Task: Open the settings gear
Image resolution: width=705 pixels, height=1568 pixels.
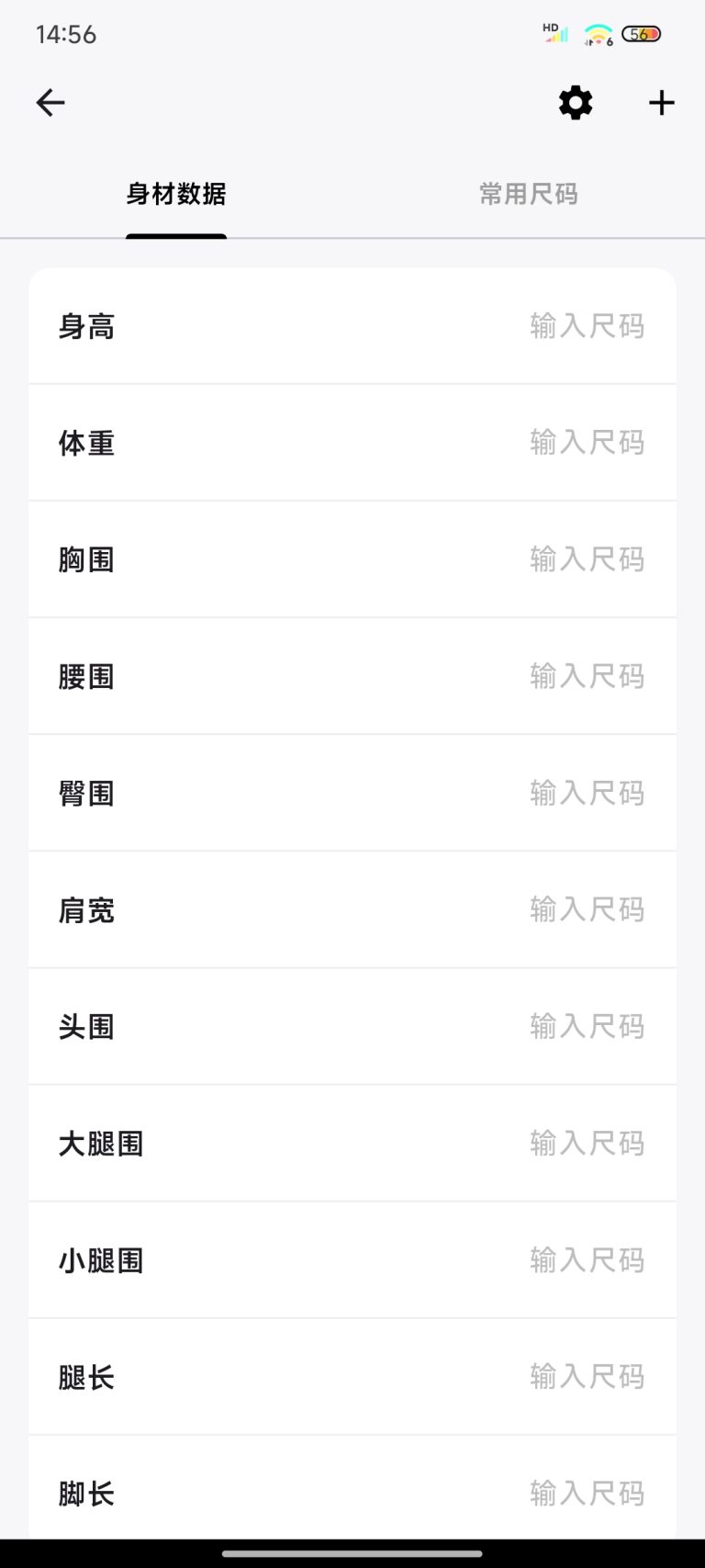Action: tap(576, 103)
